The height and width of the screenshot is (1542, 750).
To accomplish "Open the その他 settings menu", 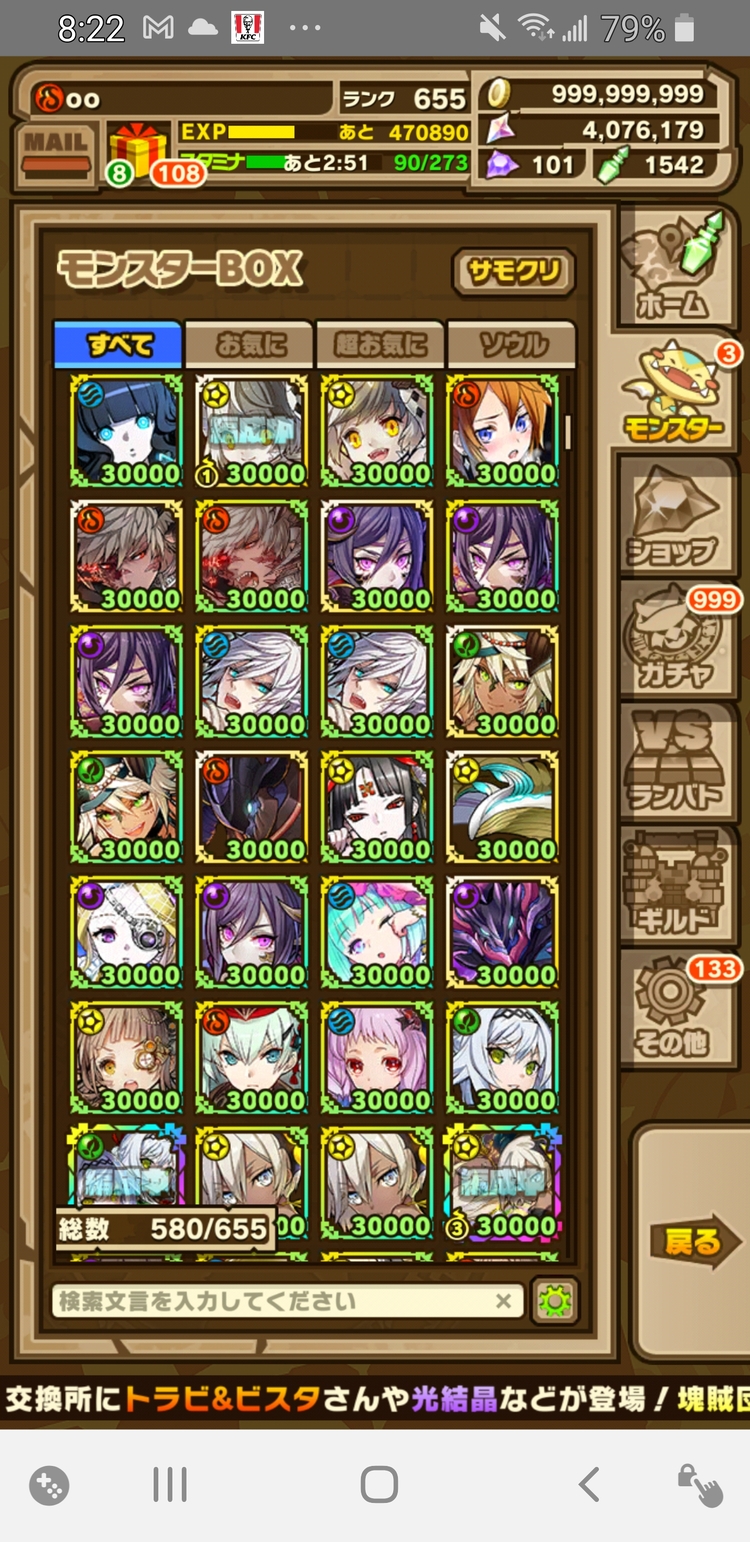I will coord(676,1010).
